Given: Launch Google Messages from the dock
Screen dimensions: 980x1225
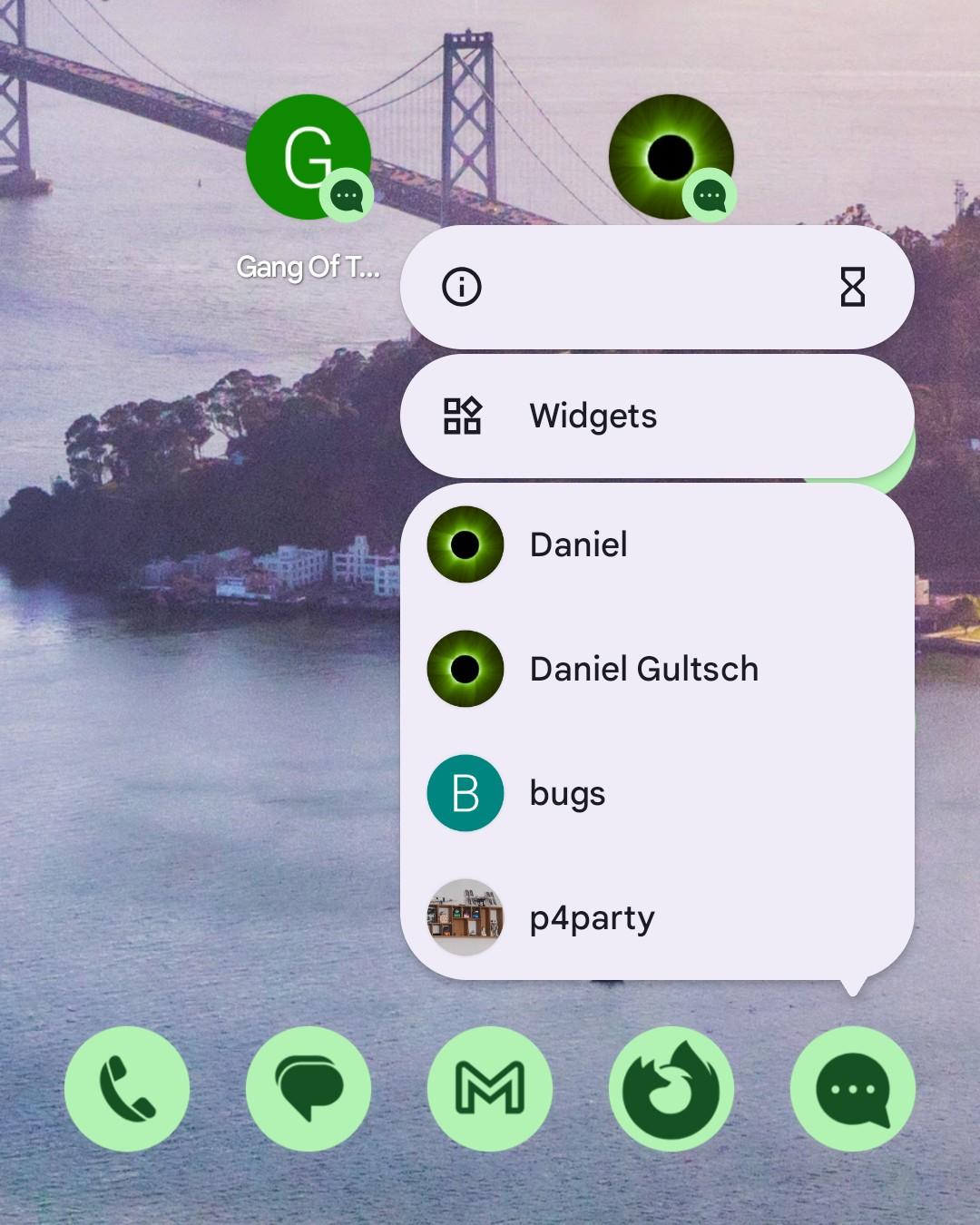Looking at the screenshot, I should 309,1089.
